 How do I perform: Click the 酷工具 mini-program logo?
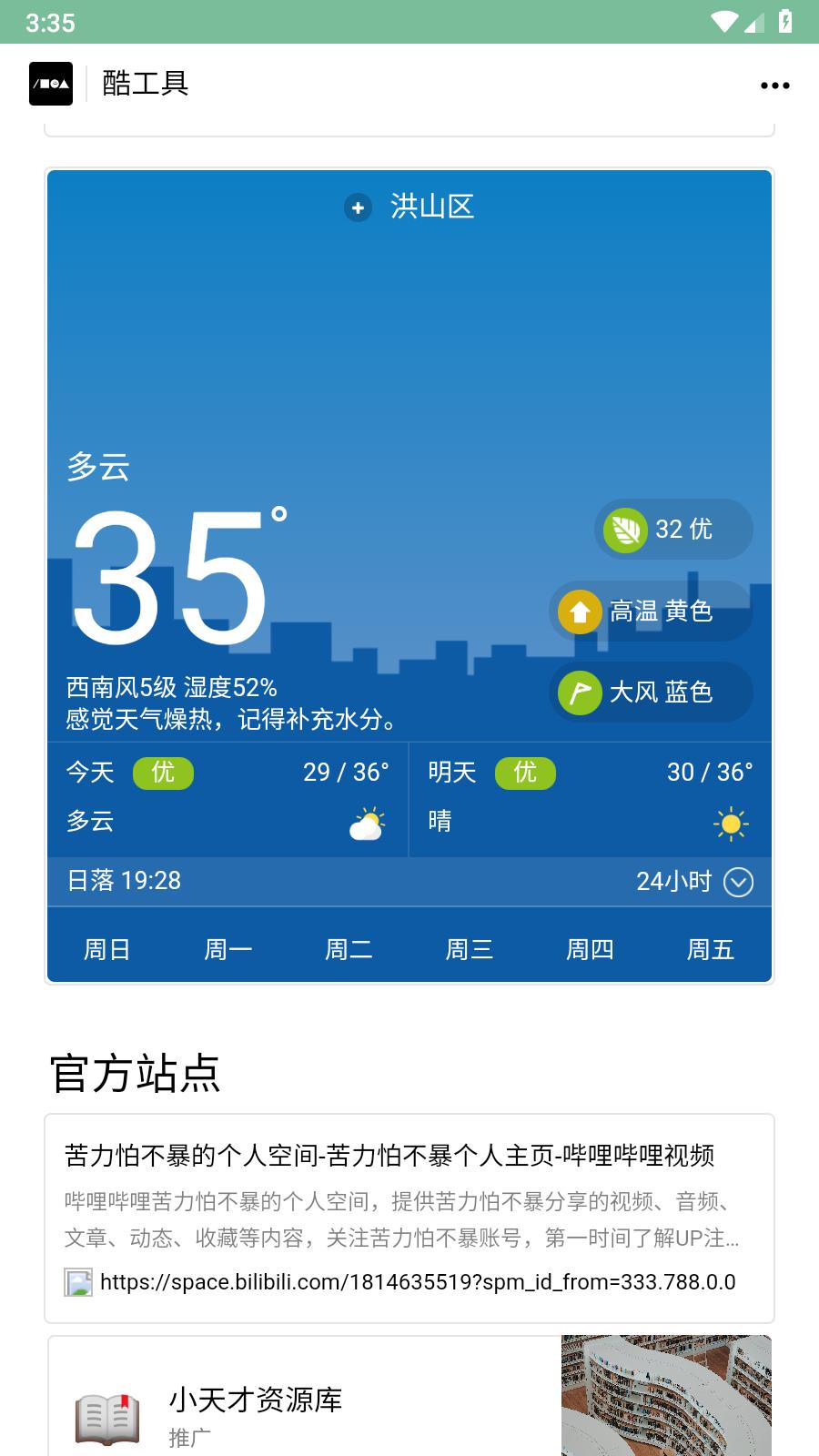pos(51,84)
